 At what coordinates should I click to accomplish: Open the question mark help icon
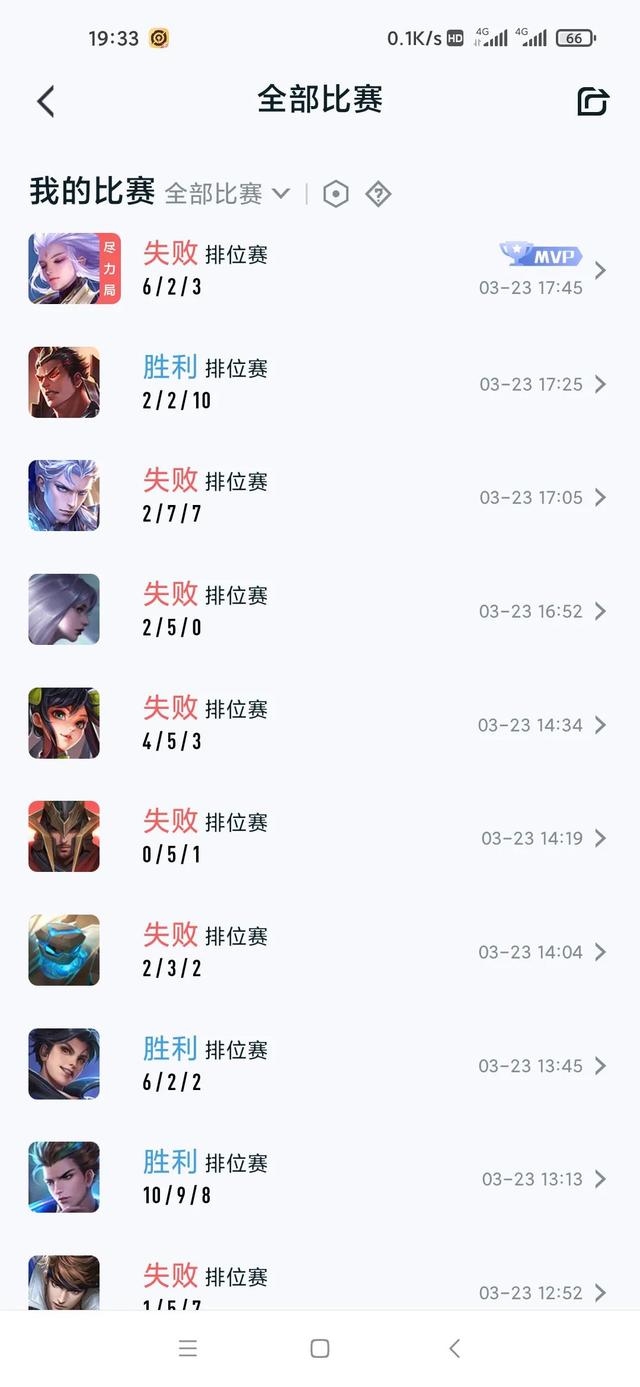378,194
